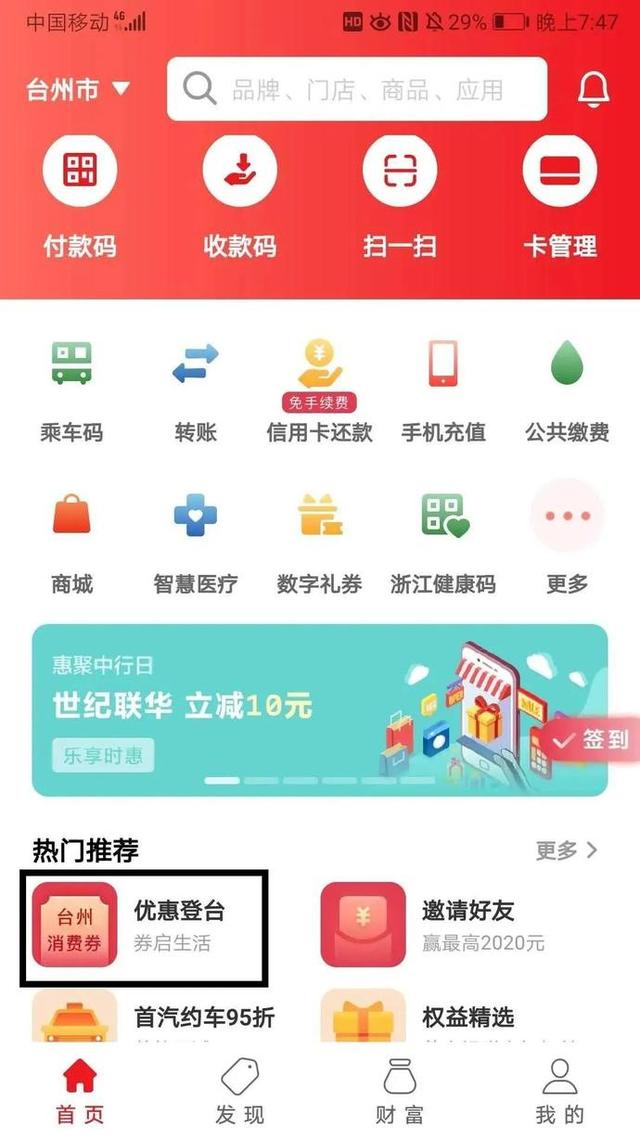
Task: Open the 台州市 city selector
Action: tap(78, 89)
